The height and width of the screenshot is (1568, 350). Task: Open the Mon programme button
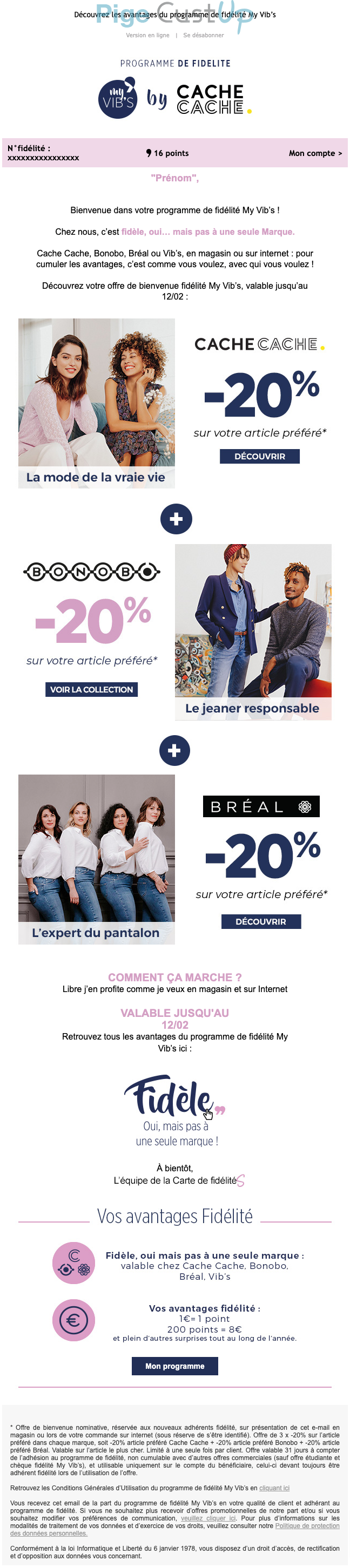pos(174,1366)
